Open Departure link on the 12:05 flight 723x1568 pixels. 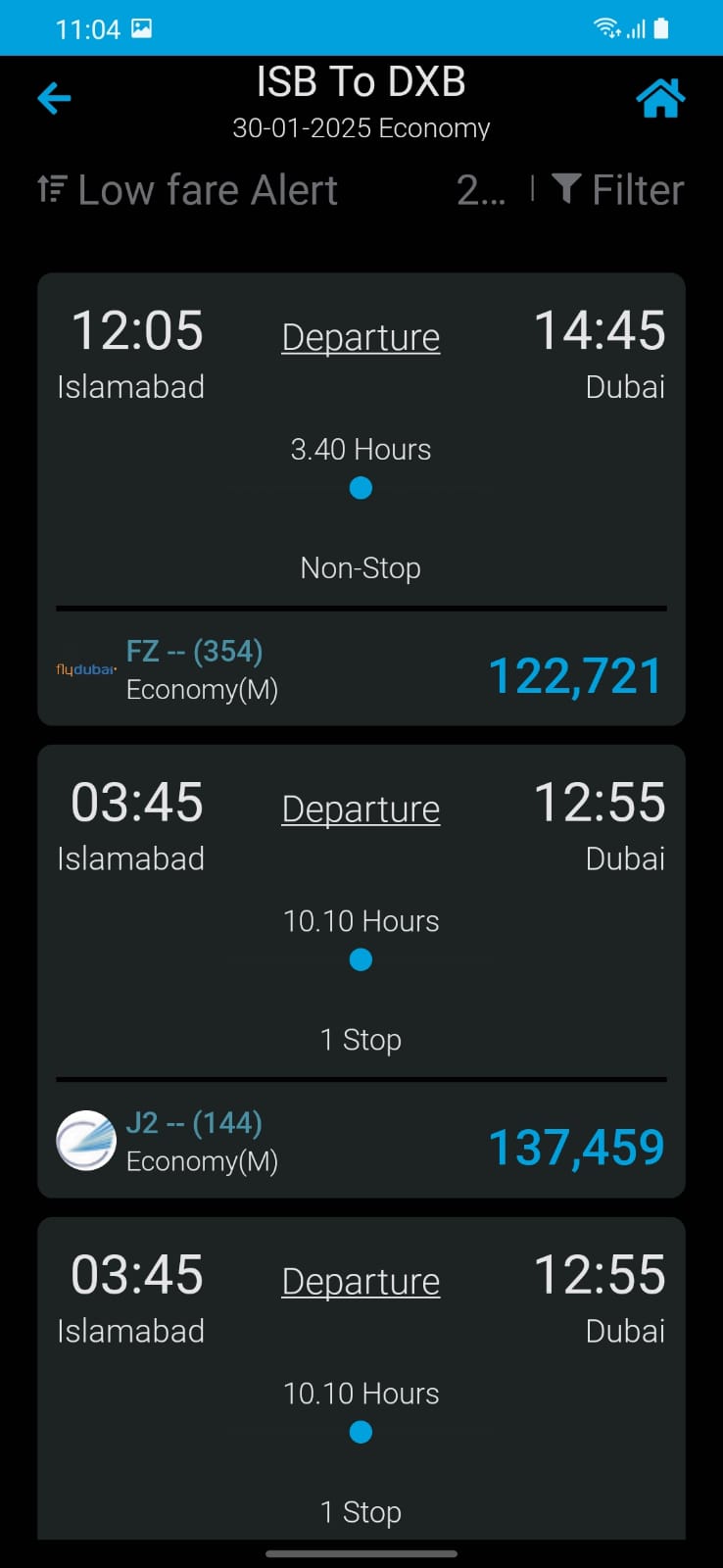click(x=361, y=337)
